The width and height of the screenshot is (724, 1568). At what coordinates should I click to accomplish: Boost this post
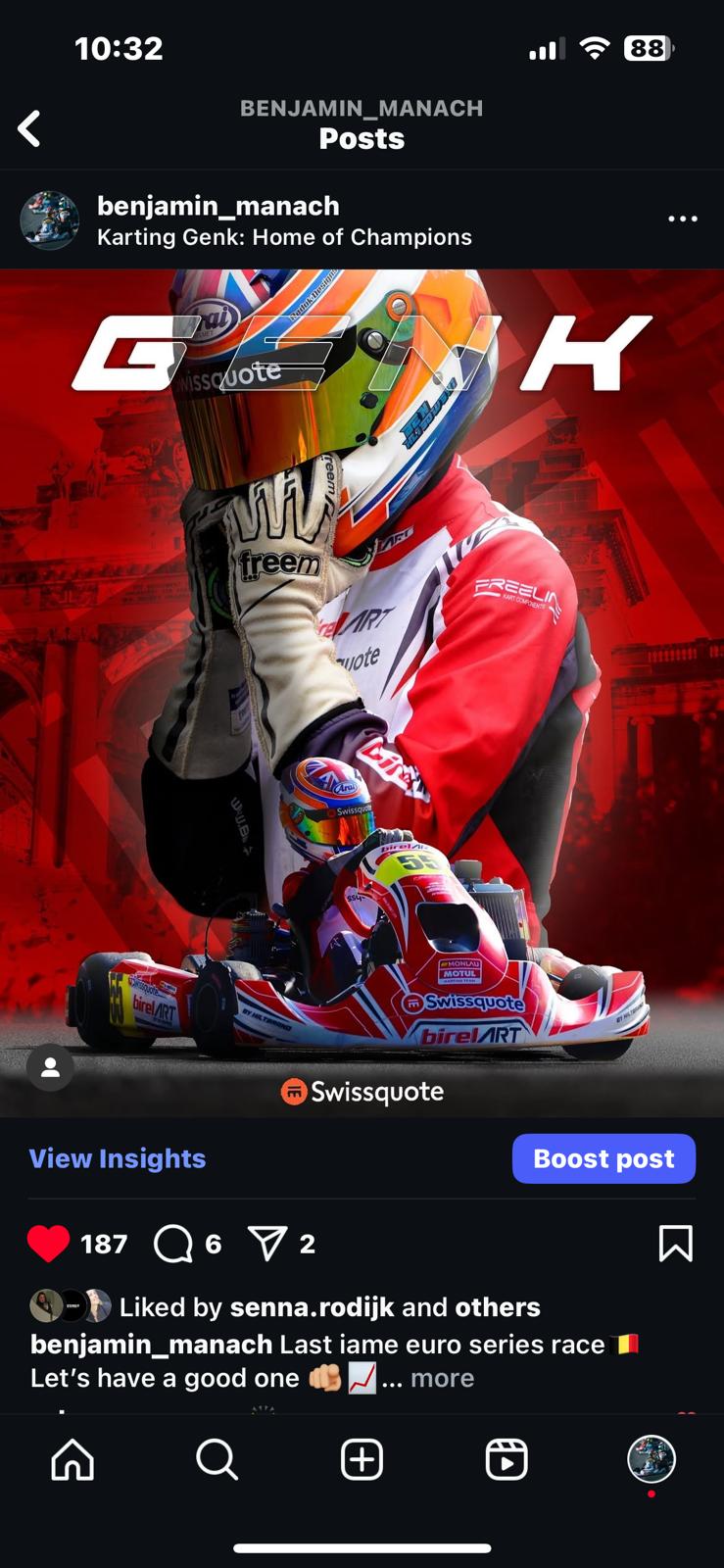click(603, 1158)
